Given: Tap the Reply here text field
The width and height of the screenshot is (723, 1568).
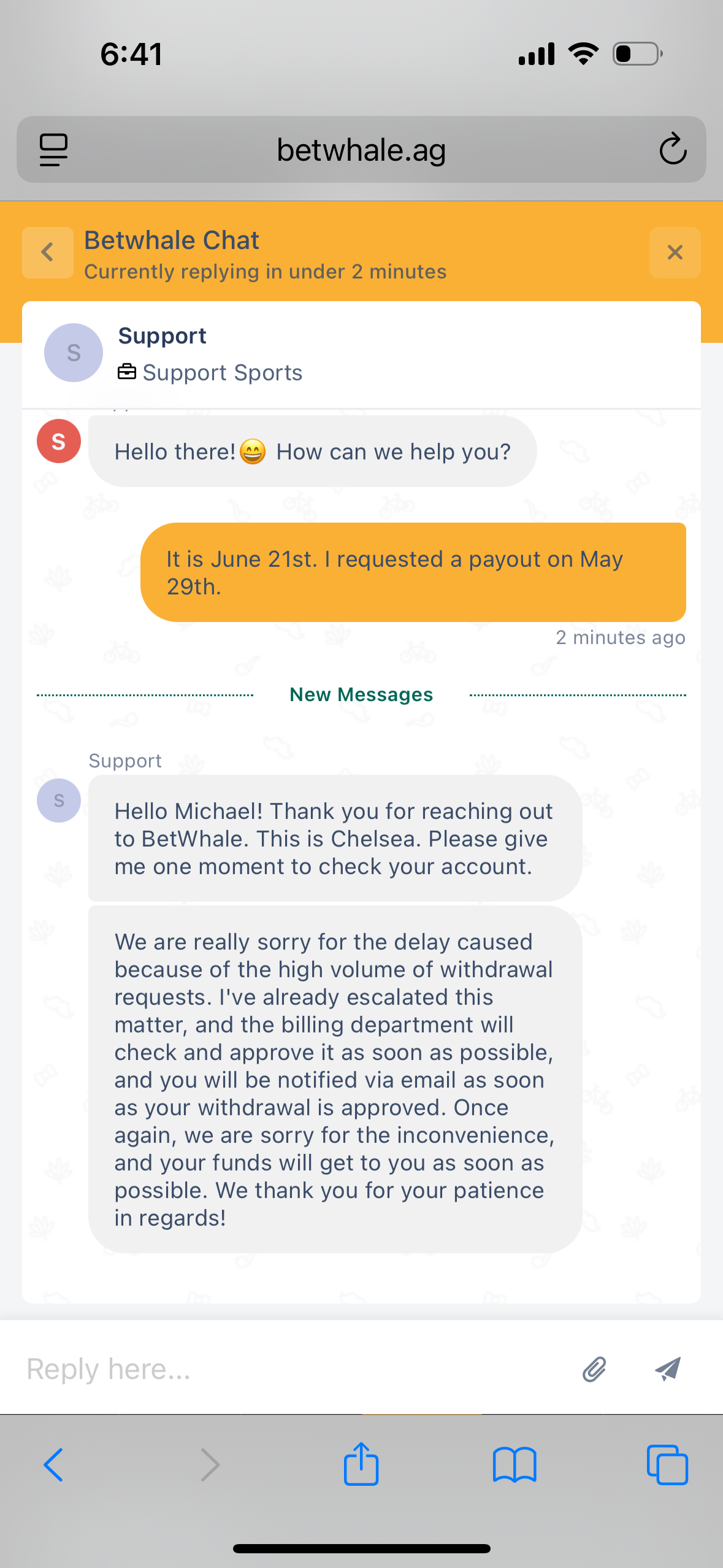Looking at the screenshot, I should click(294, 1369).
